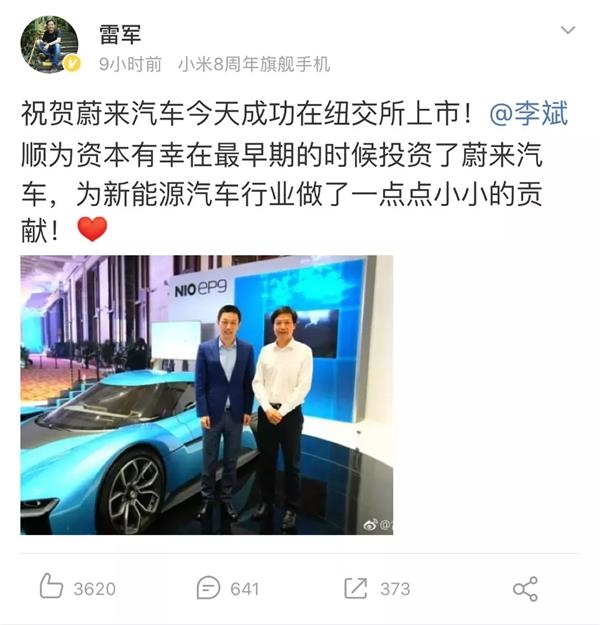Share this post via share icon
Screen dimensions: 600x625
tap(524, 588)
